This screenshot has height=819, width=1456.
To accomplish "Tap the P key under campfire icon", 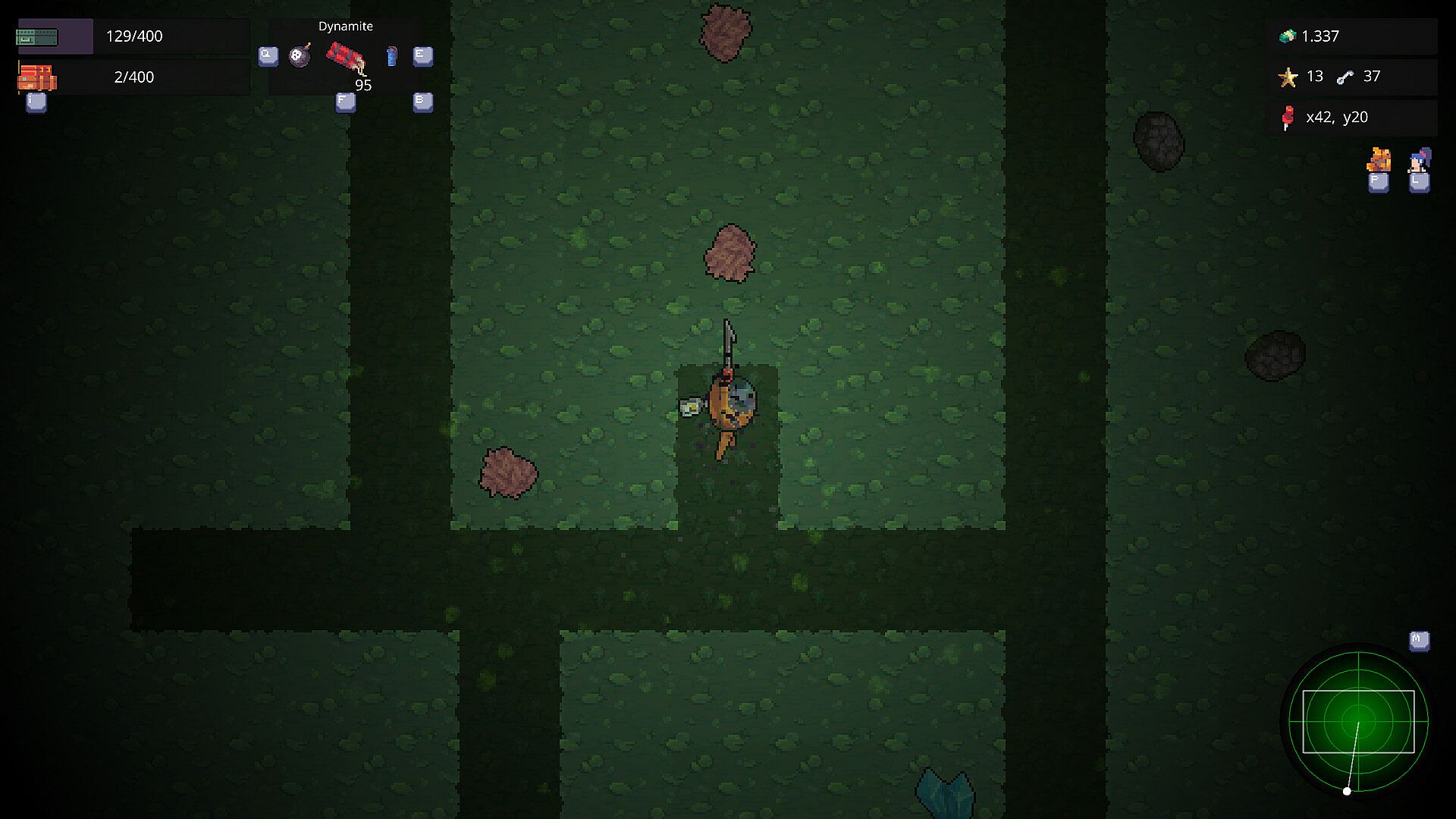I will 1379,182.
